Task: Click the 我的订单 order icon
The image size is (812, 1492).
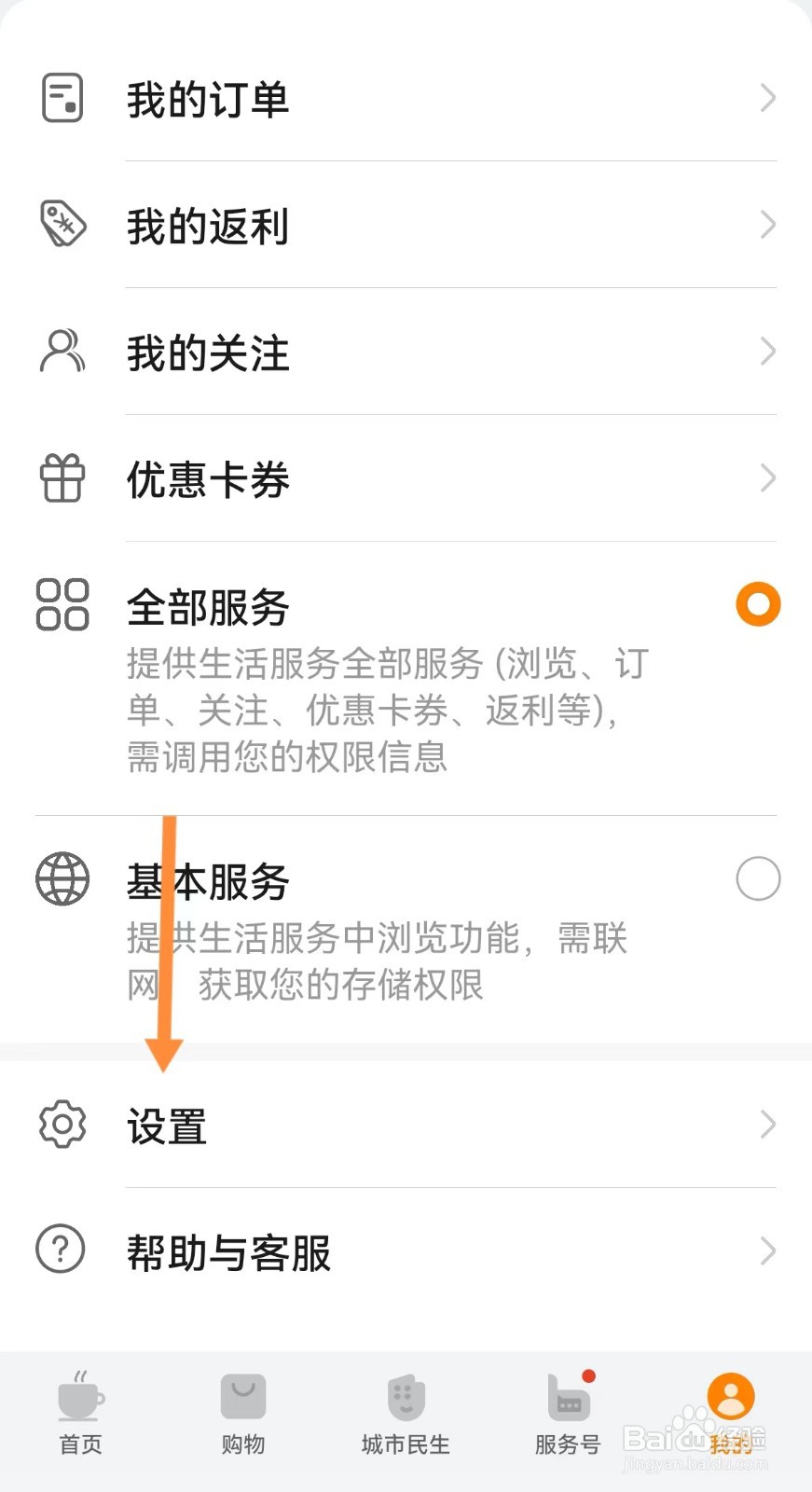Action: click(x=62, y=96)
